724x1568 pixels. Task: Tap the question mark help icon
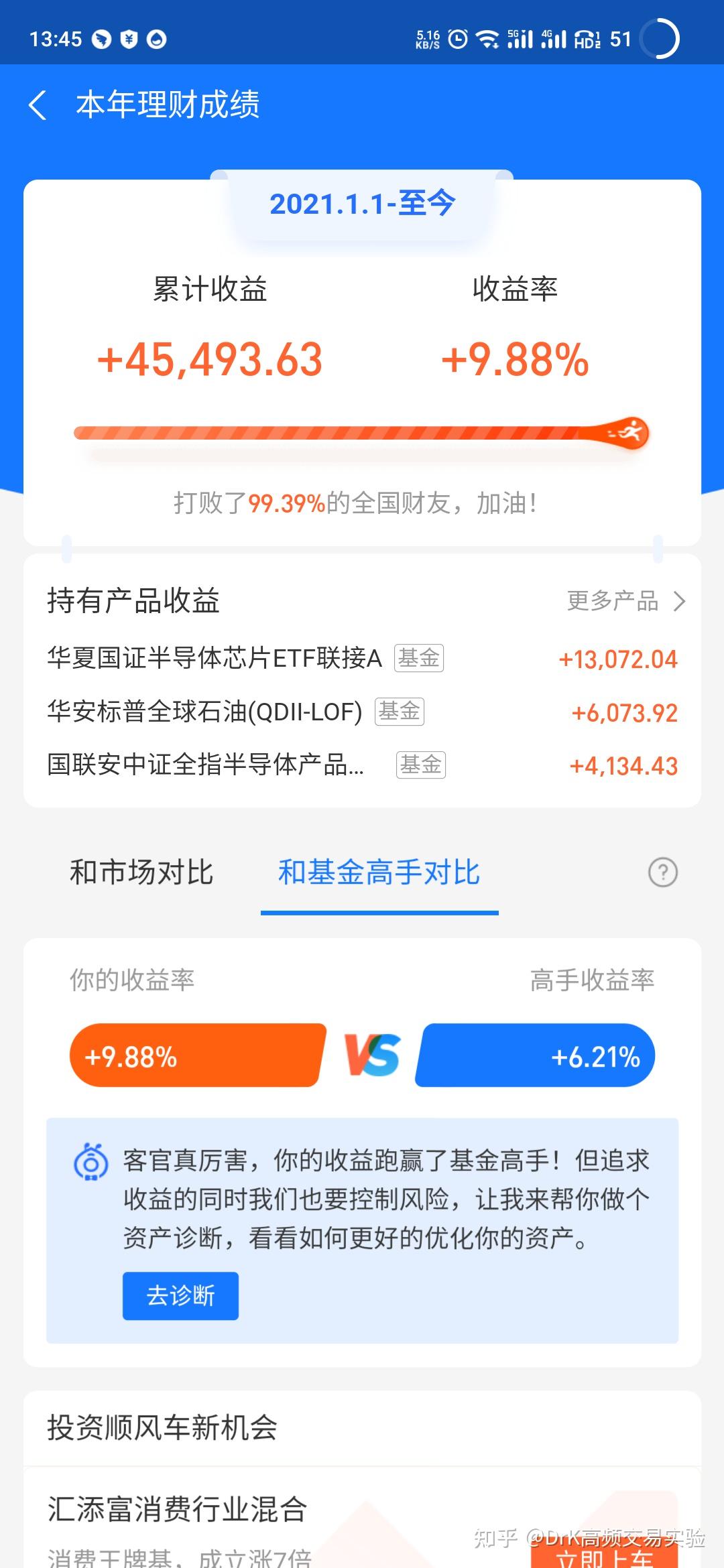tap(663, 872)
